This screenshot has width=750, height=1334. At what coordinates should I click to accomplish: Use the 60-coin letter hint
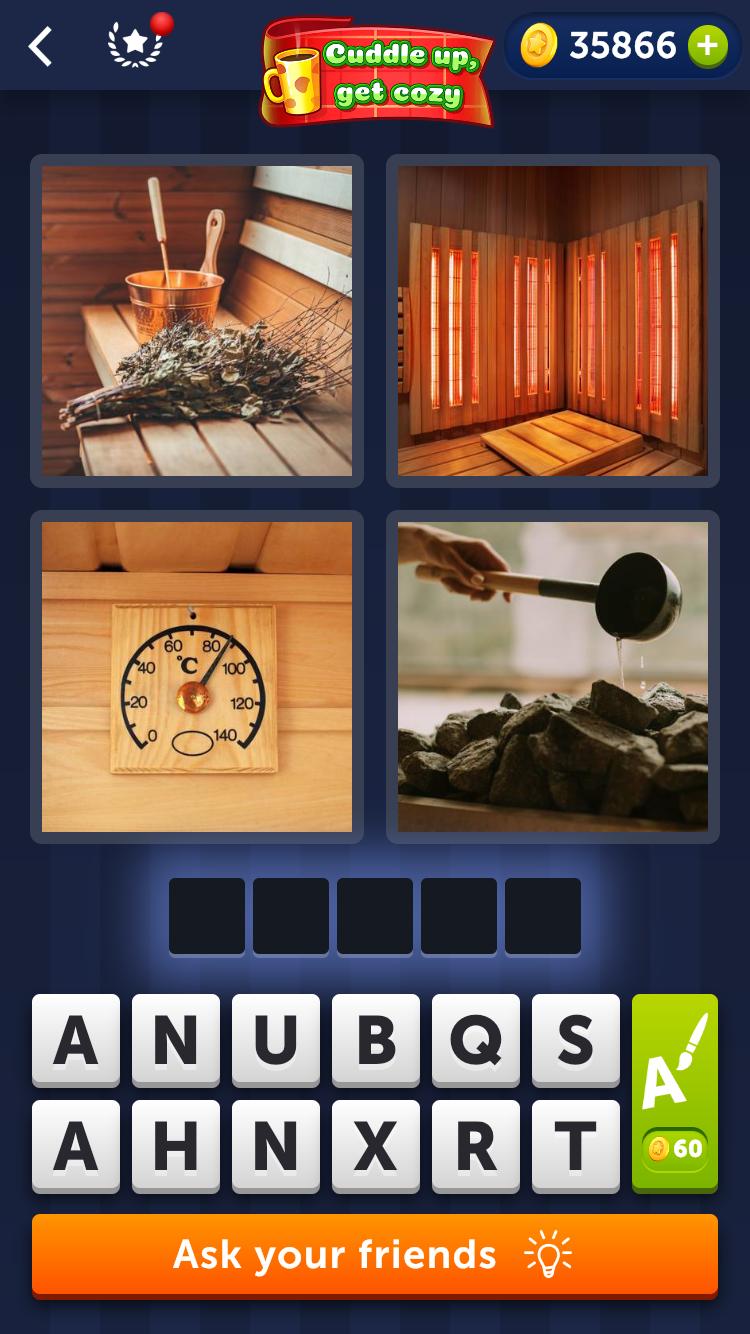click(675, 1092)
